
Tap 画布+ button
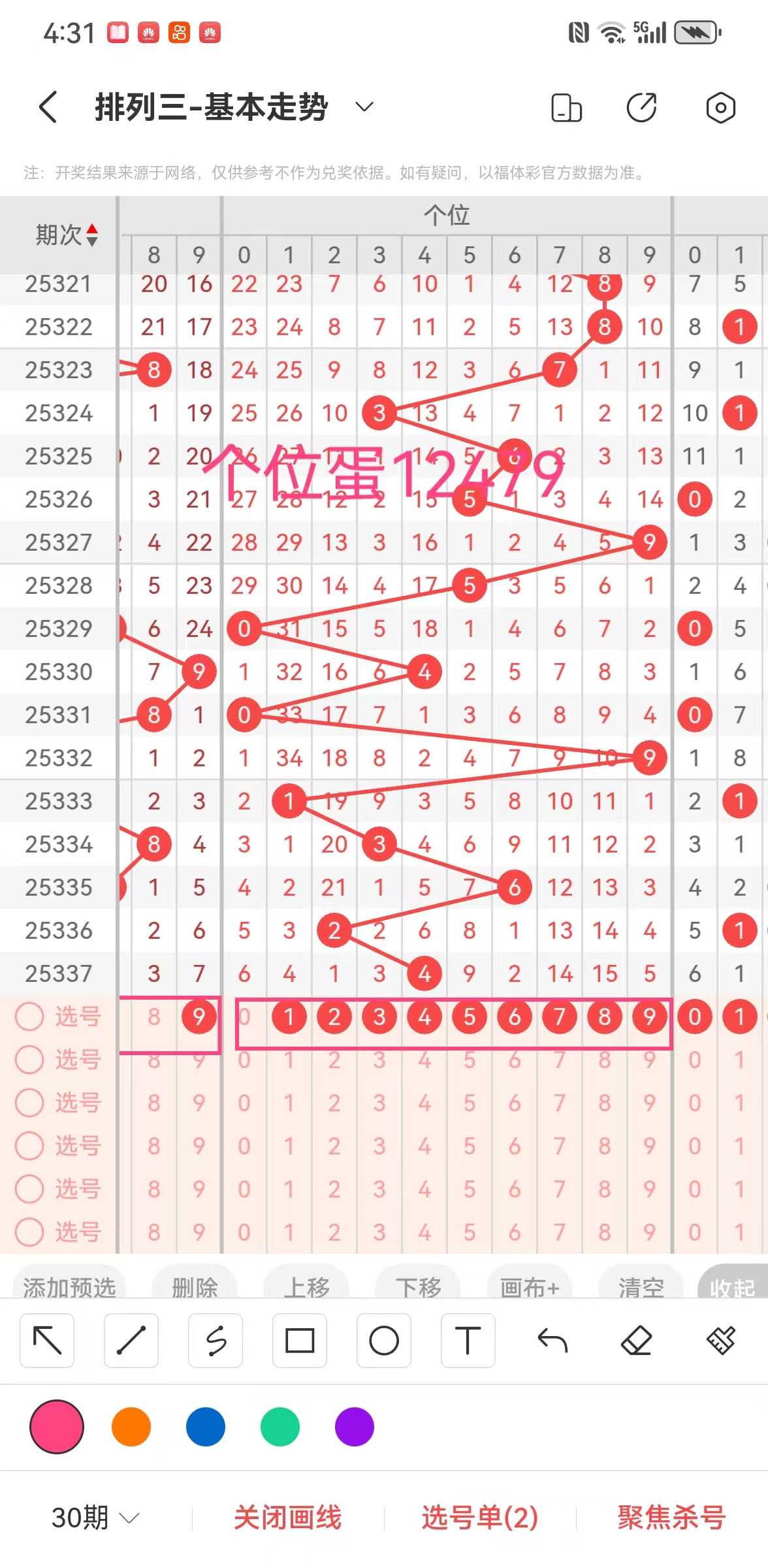(x=530, y=1287)
